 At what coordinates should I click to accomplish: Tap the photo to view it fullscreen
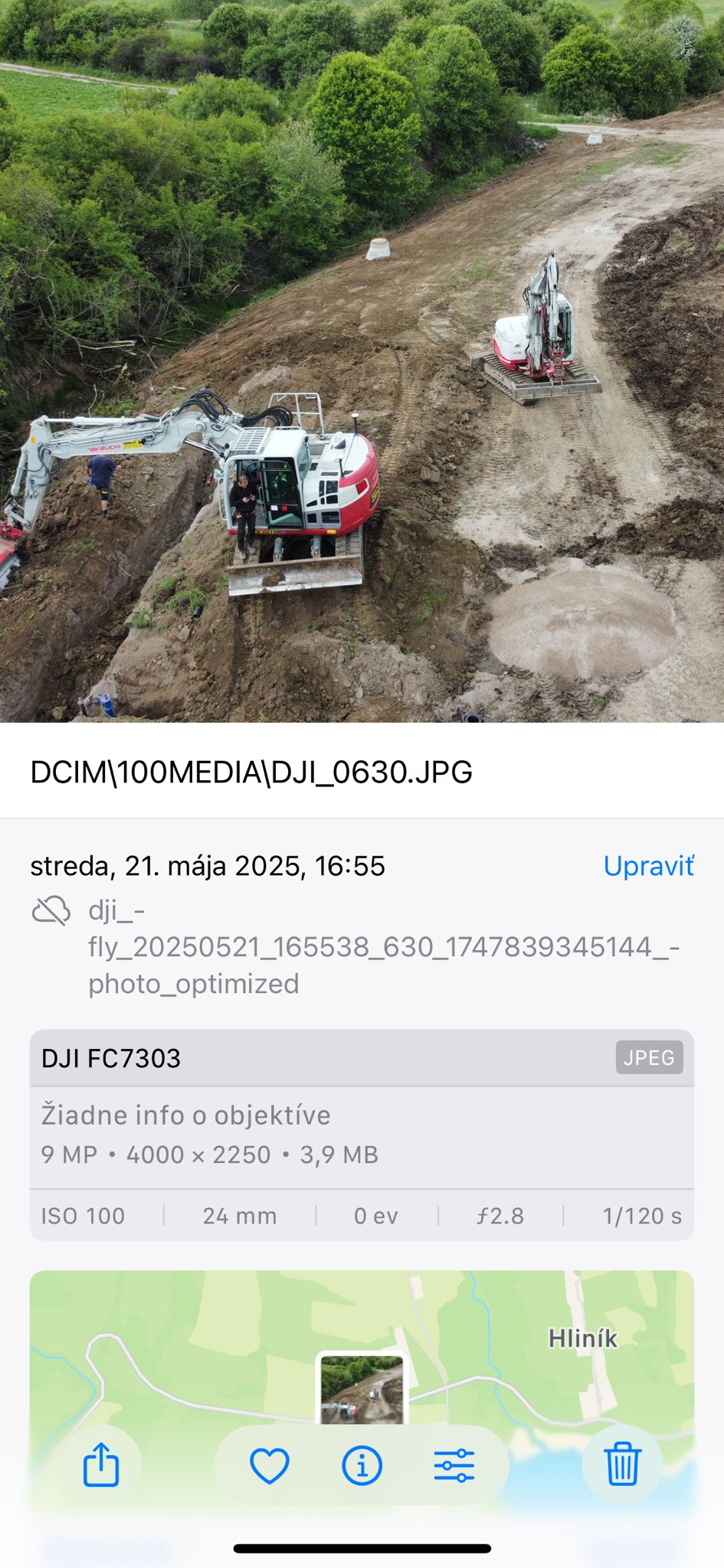(362, 361)
